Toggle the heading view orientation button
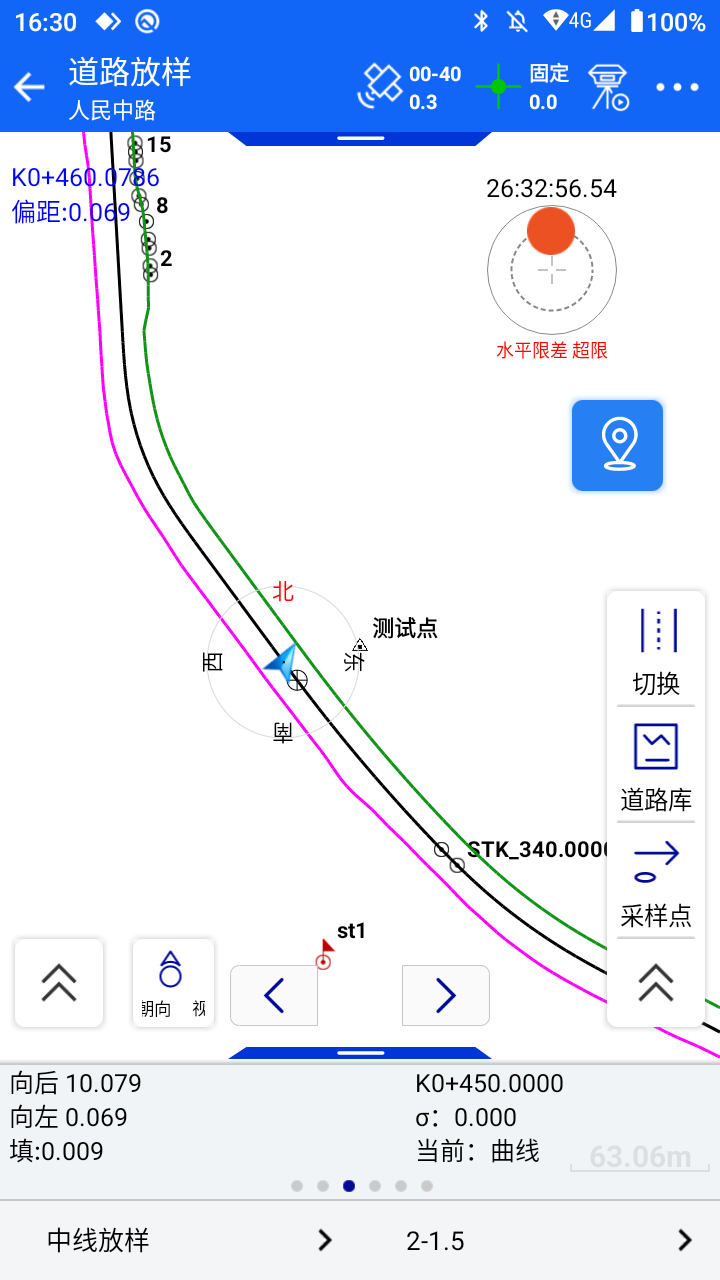The width and height of the screenshot is (720, 1280). click(x=173, y=983)
